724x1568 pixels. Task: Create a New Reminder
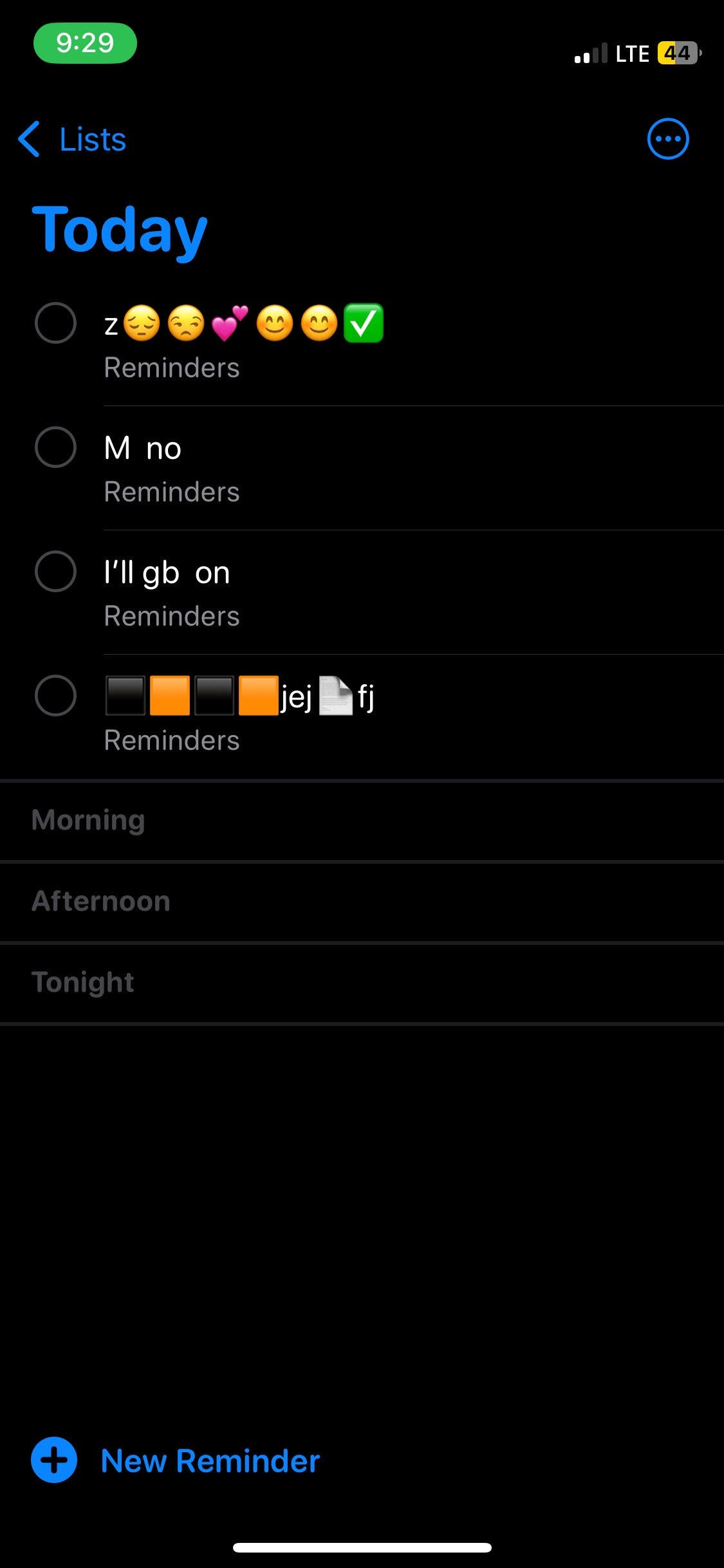pos(176,1460)
